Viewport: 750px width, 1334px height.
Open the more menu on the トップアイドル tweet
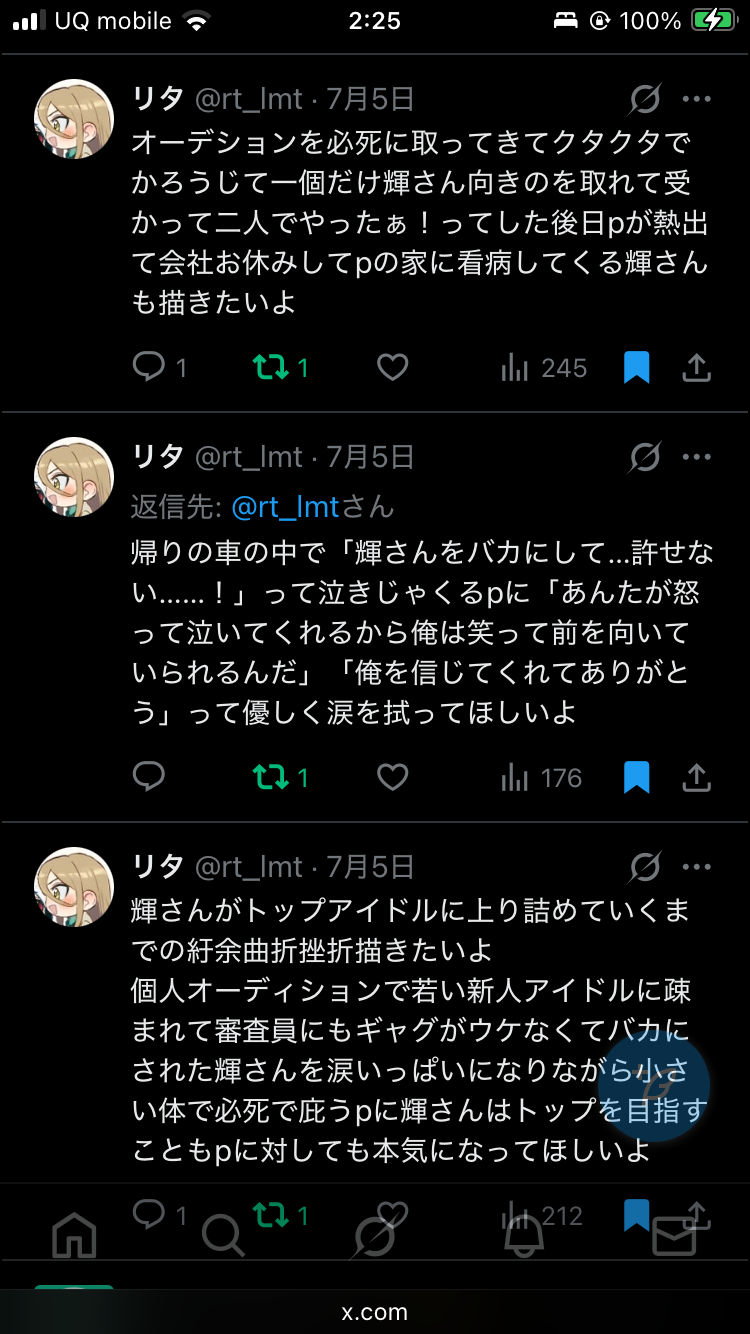tap(696, 867)
